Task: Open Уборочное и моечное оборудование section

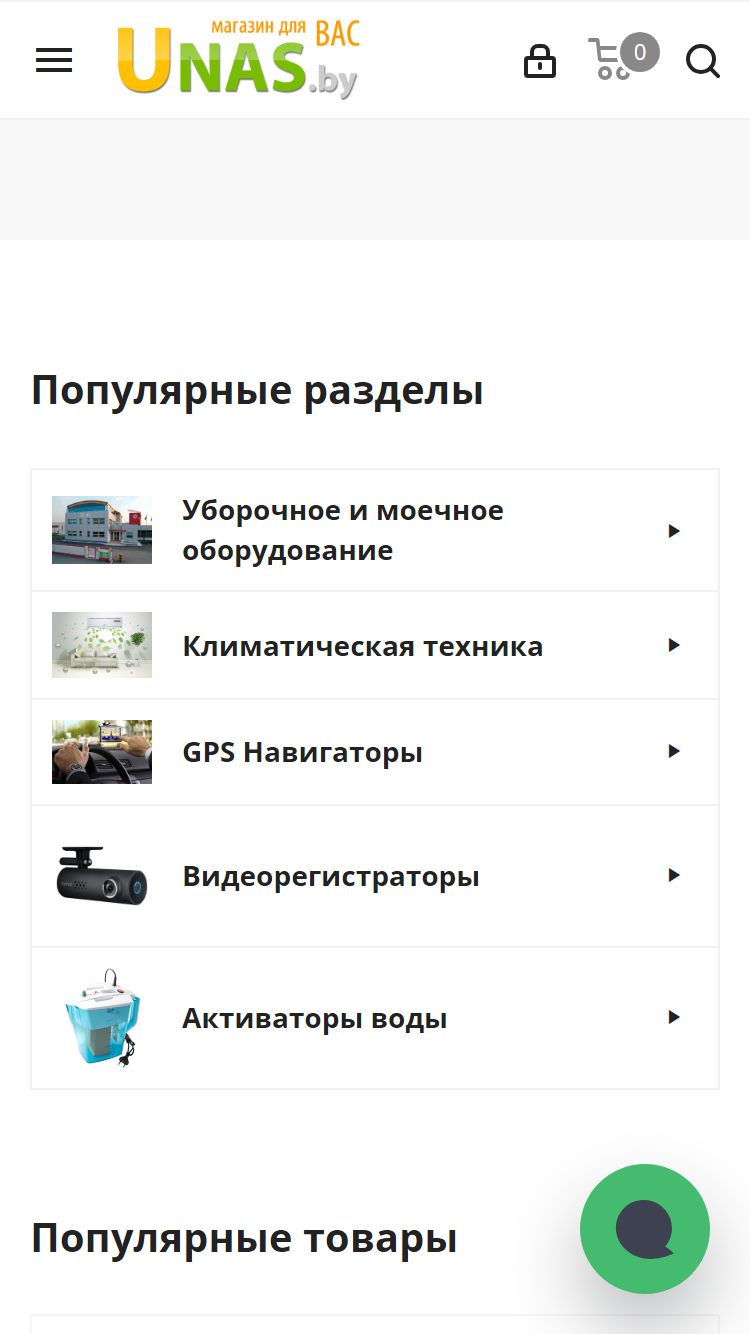Action: (375, 530)
